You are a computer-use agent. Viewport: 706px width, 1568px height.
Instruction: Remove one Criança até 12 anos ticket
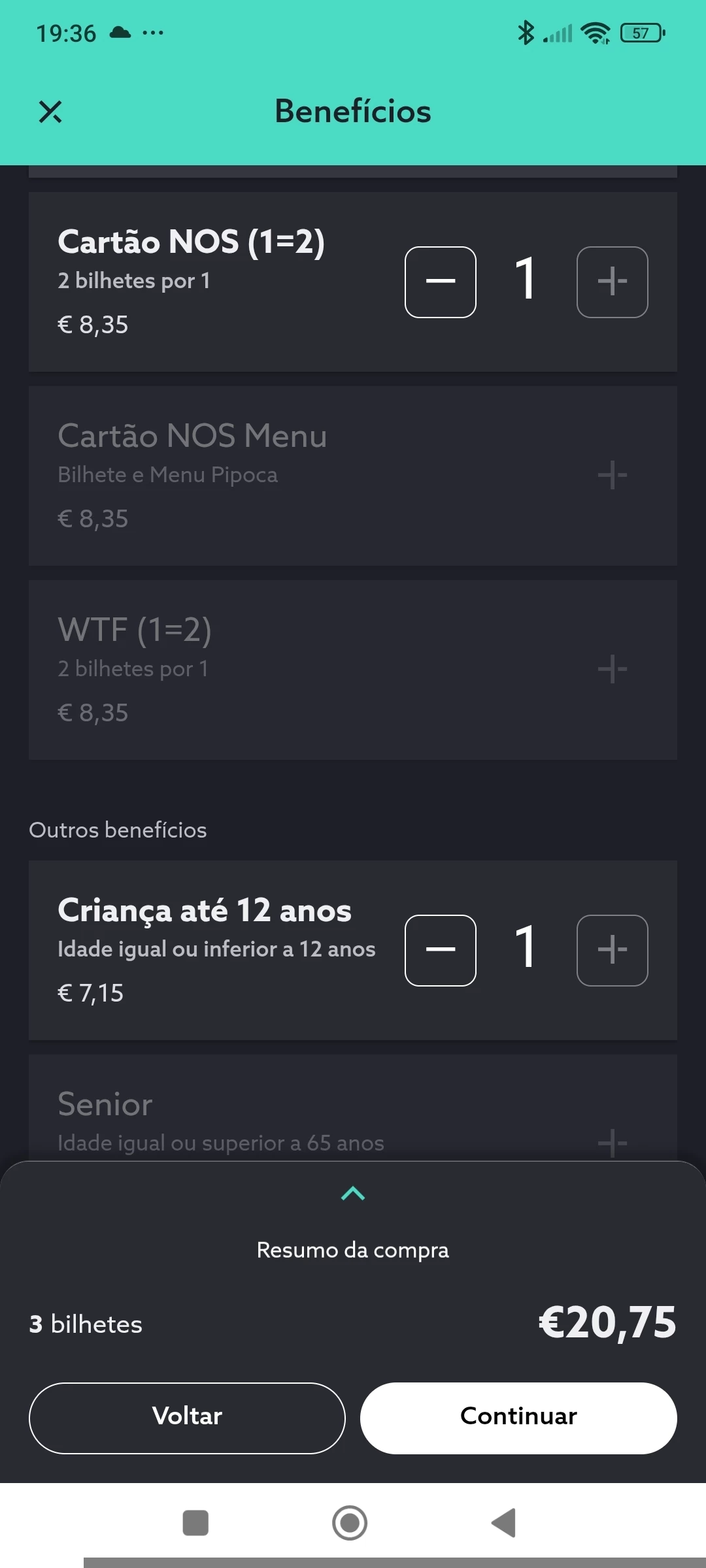tap(441, 951)
